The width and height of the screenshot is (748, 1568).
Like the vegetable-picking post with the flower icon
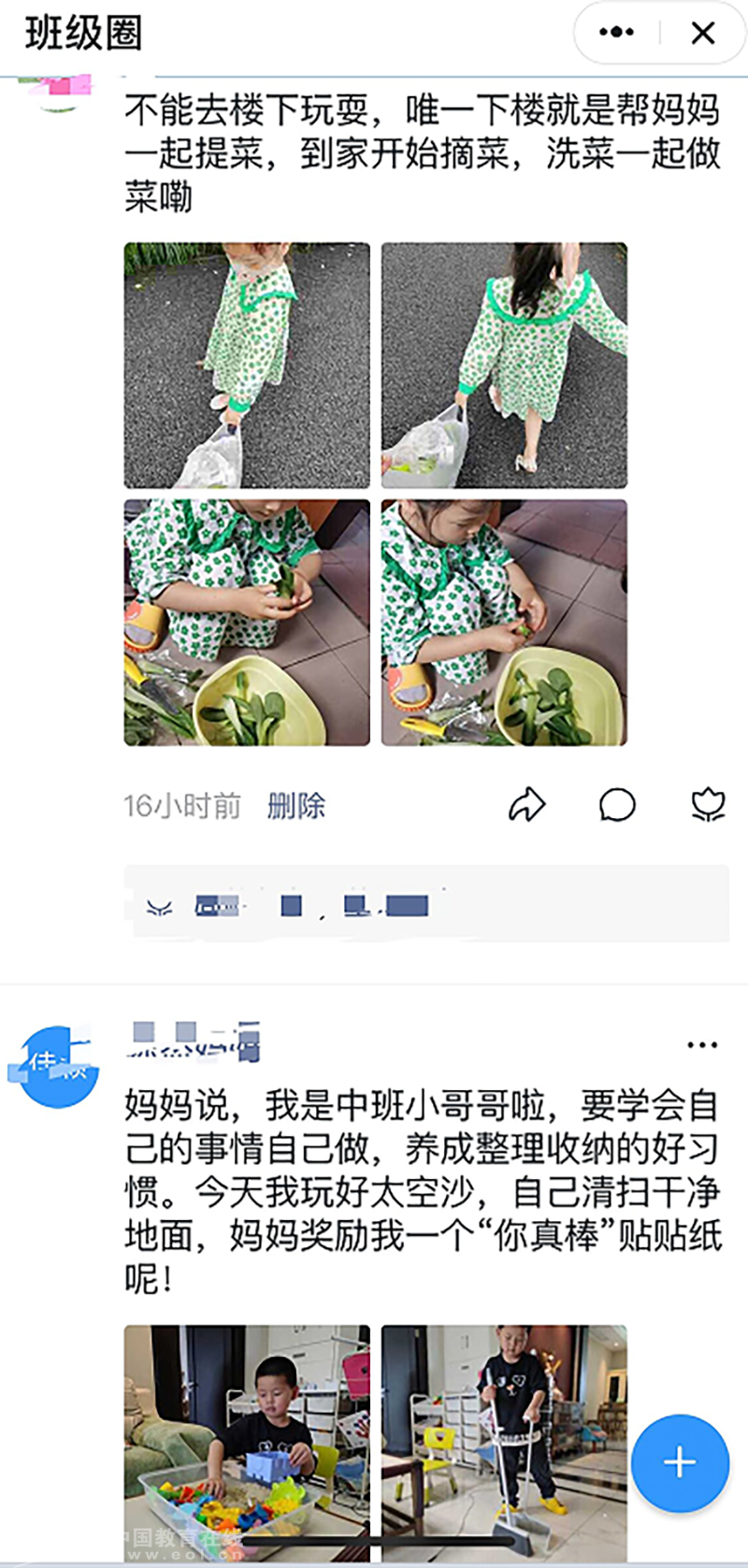(708, 804)
